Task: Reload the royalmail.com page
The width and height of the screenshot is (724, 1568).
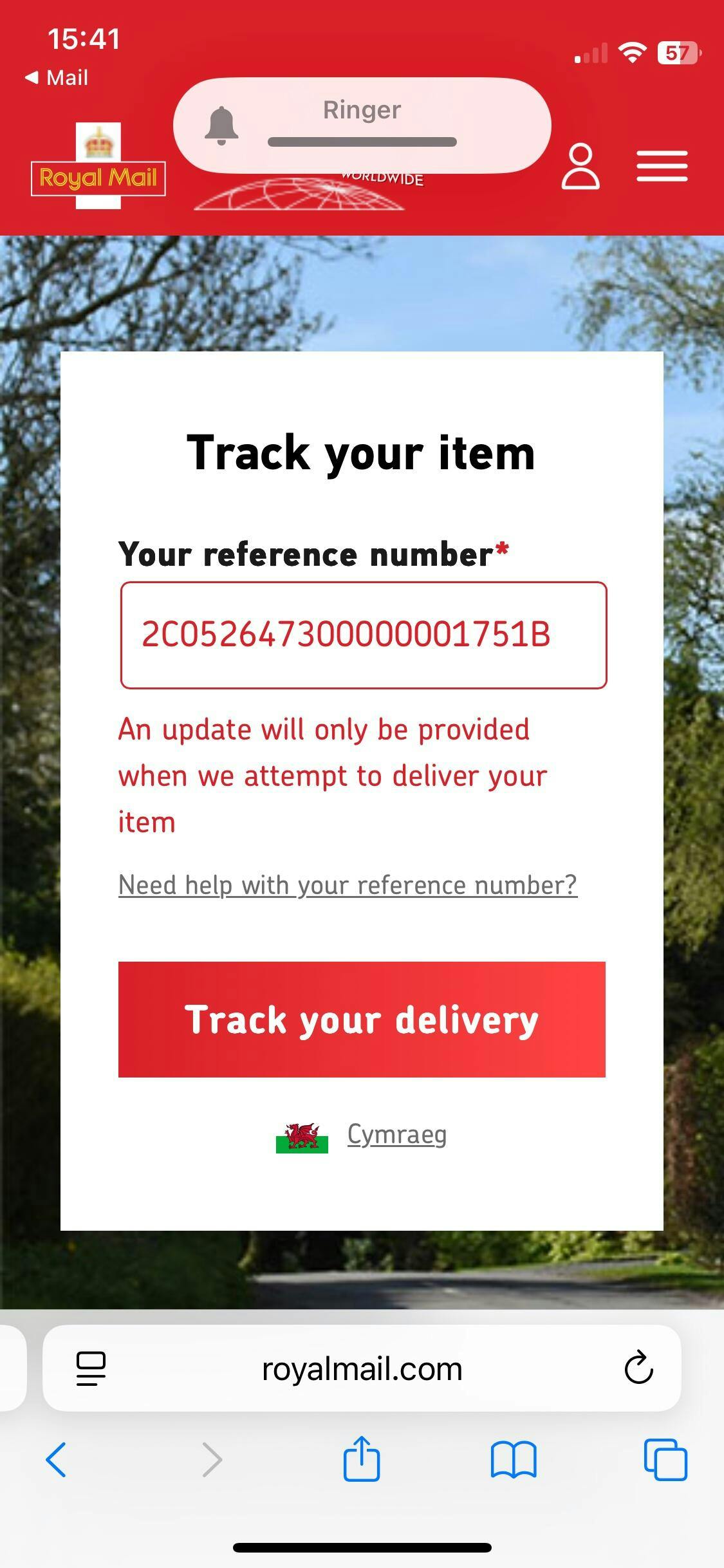Action: 638,1368
